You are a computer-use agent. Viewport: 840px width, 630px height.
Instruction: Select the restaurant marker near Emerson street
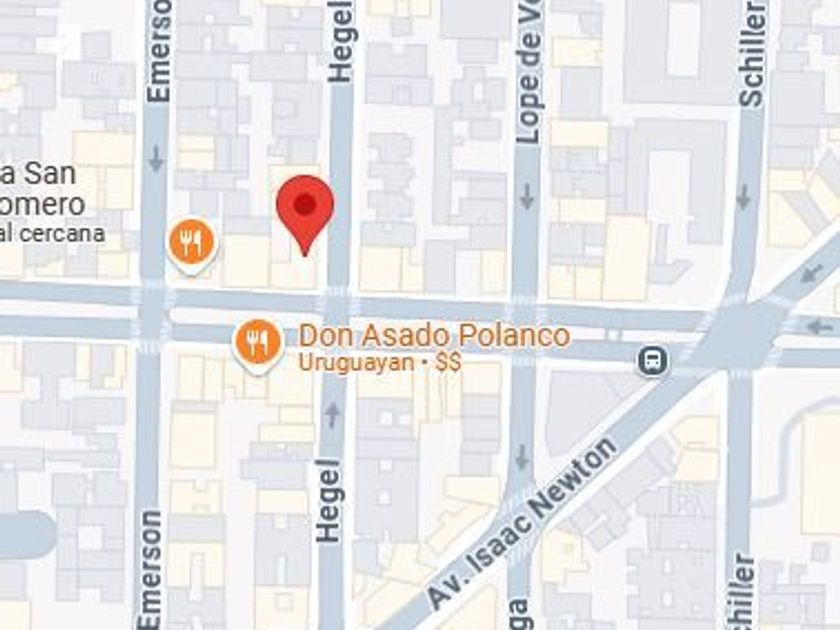[191, 242]
